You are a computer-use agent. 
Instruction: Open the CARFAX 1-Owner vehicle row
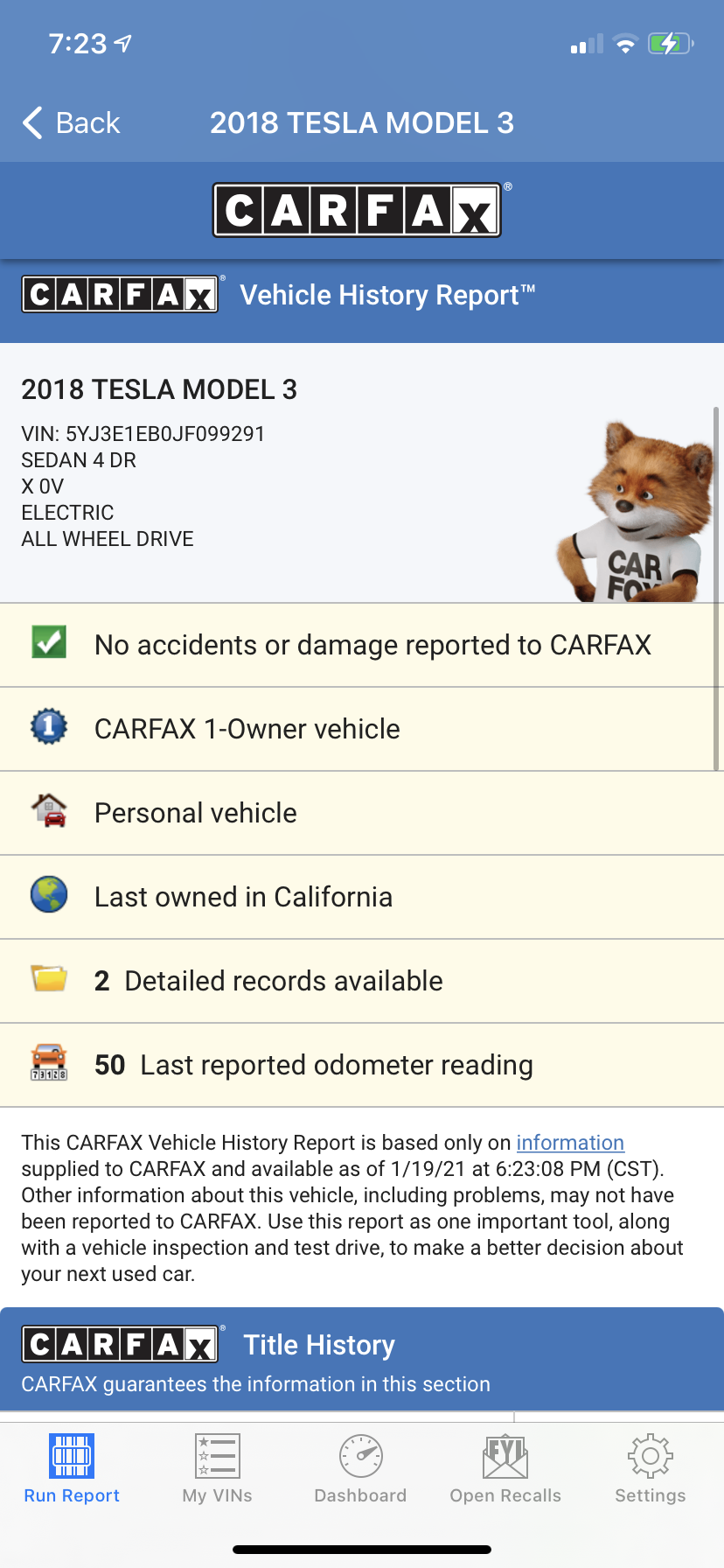click(362, 729)
